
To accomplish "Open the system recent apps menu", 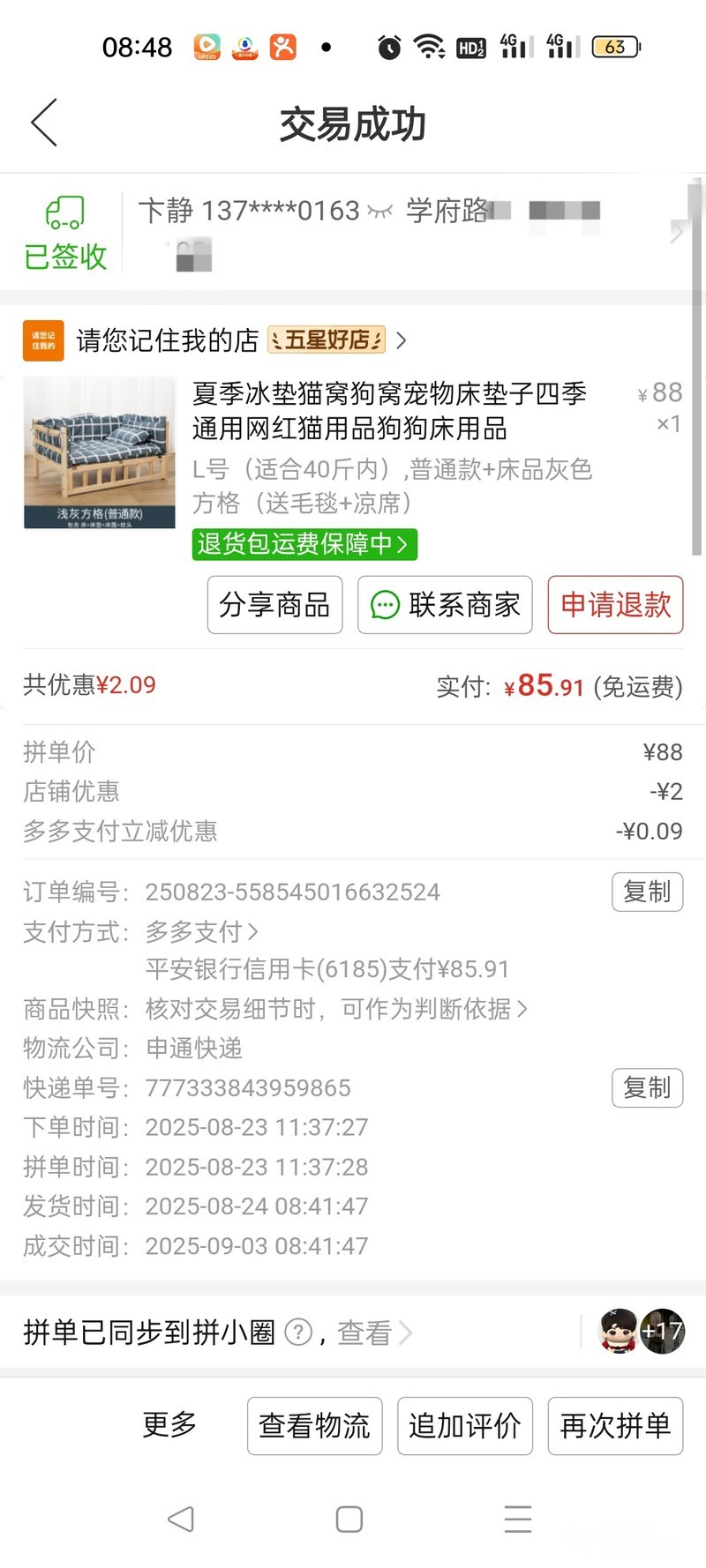I will (x=518, y=1519).
